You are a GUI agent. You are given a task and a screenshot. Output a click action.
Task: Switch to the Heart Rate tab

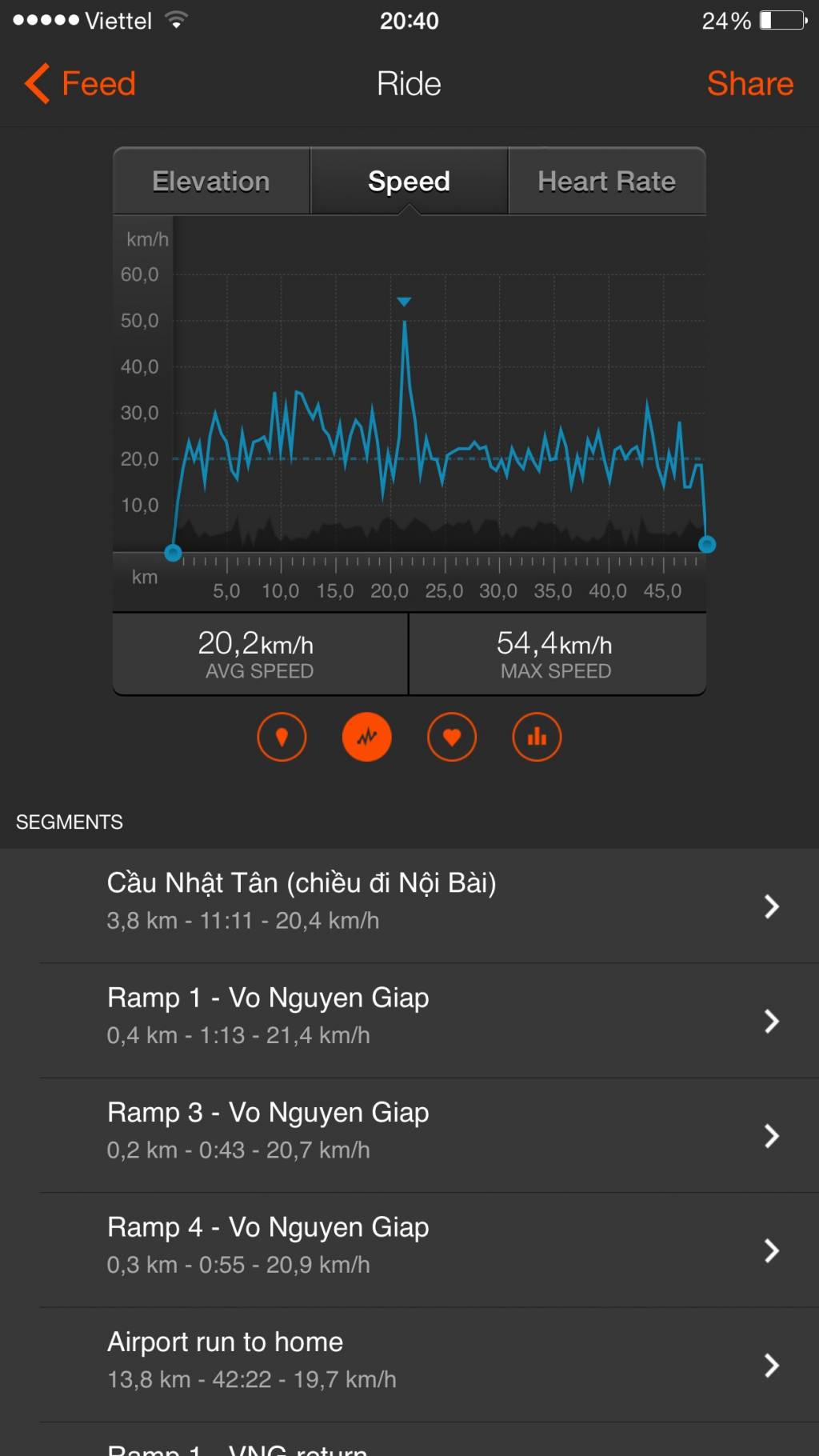coord(606,182)
